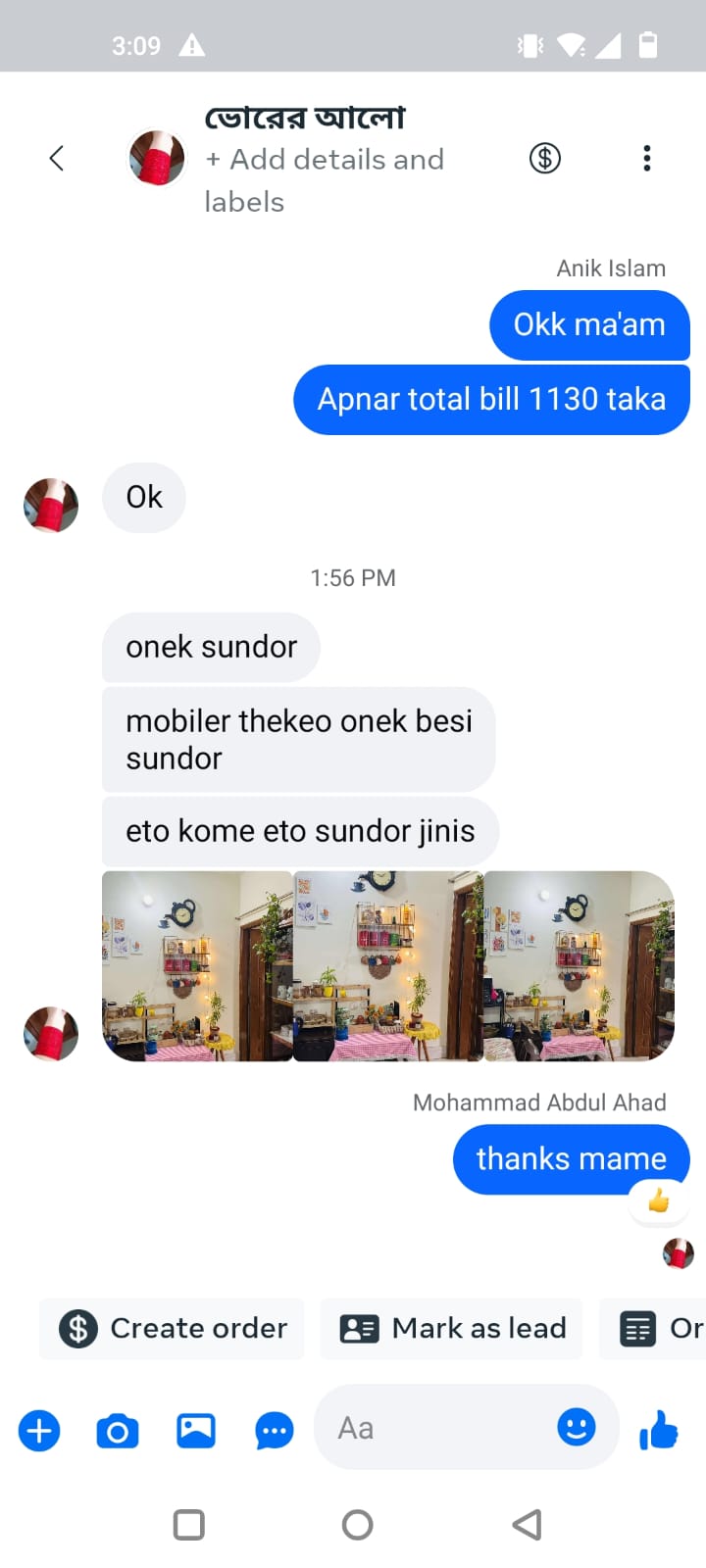
Task: Open the payments dollar icon in the header
Action: pyautogui.click(x=545, y=158)
